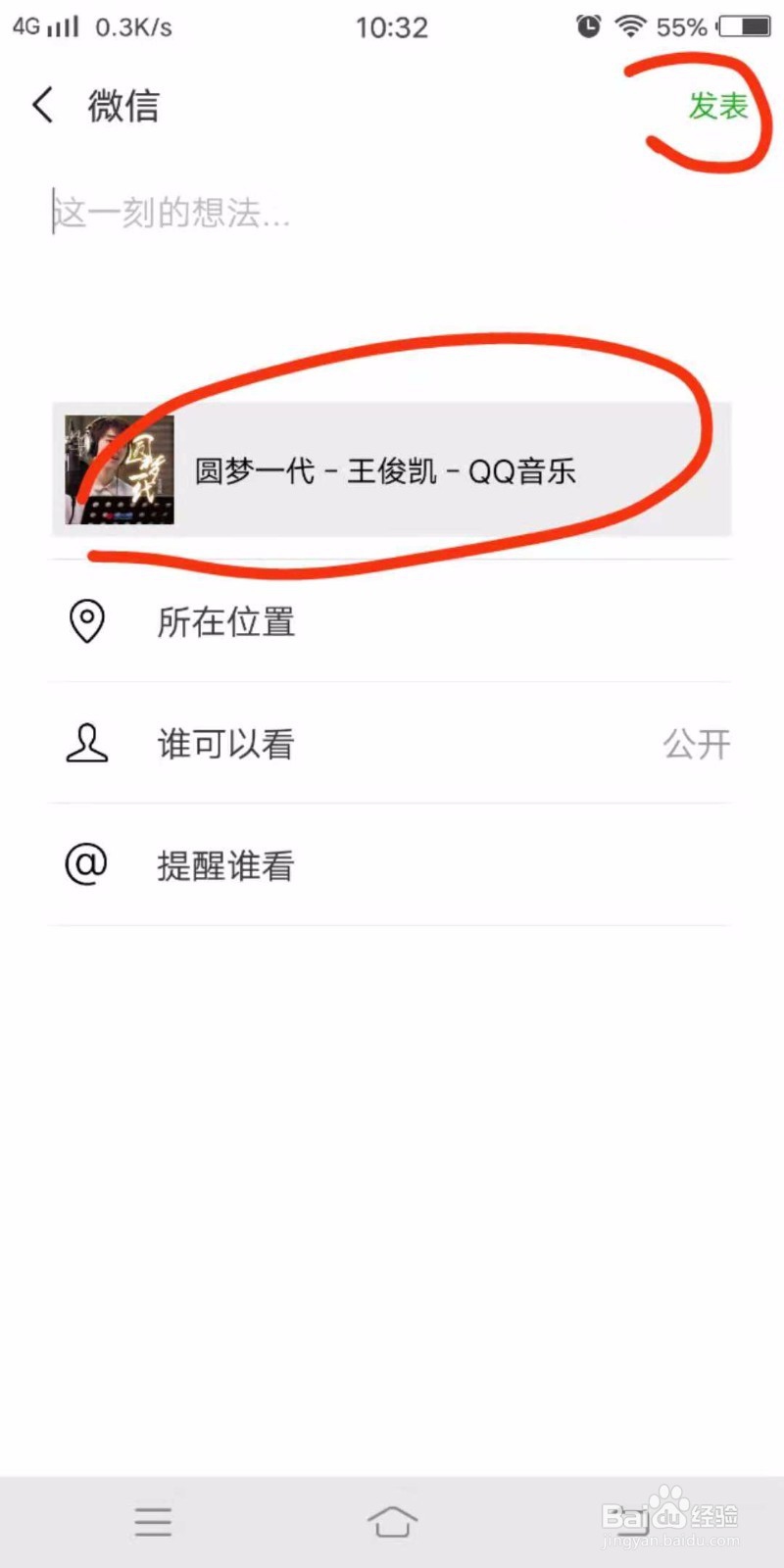Tap the alarm clock icon in status bar
This screenshot has height=1568, width=784.
coord(587,26)
